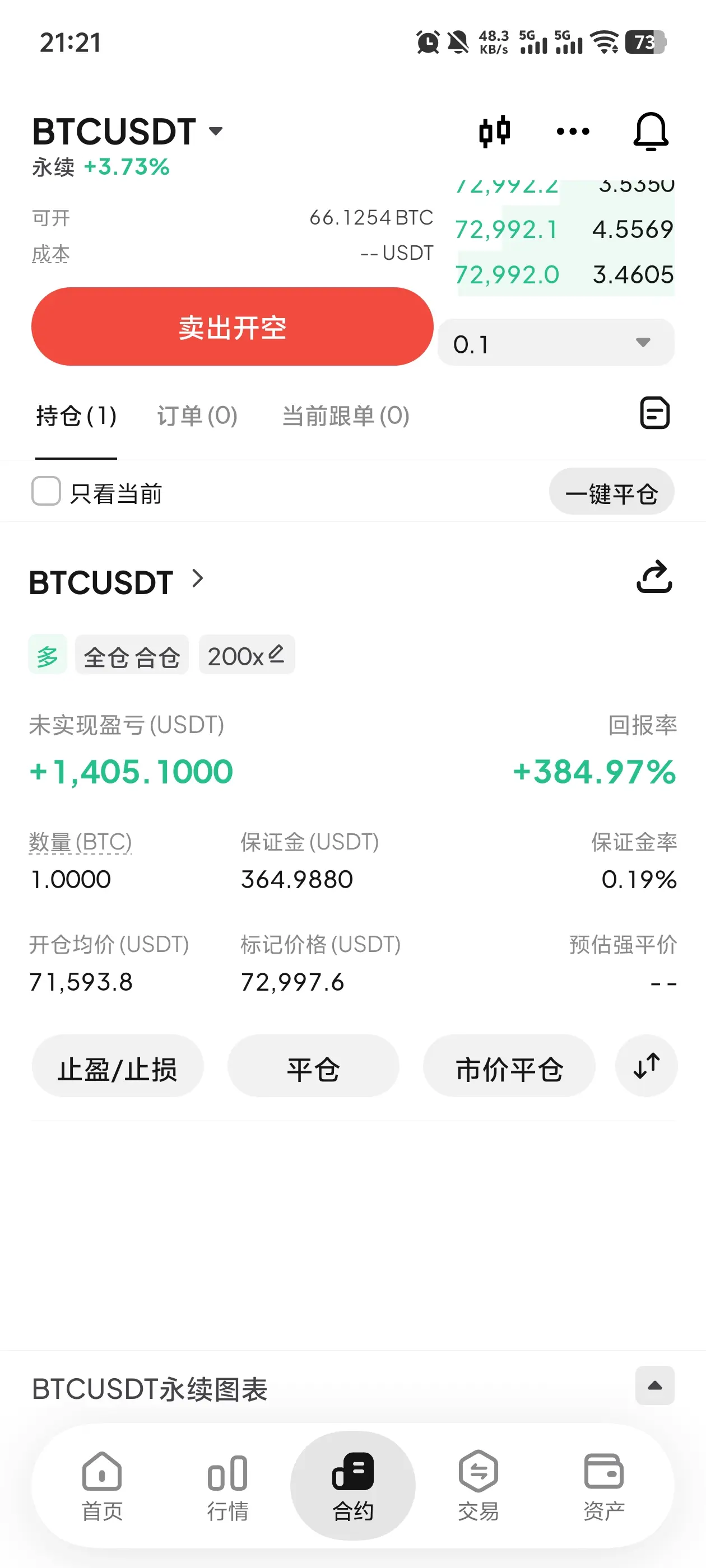Open the BTCUSDT pair selector dropdown
This screenshot has height=1568, width=706.
128,132
